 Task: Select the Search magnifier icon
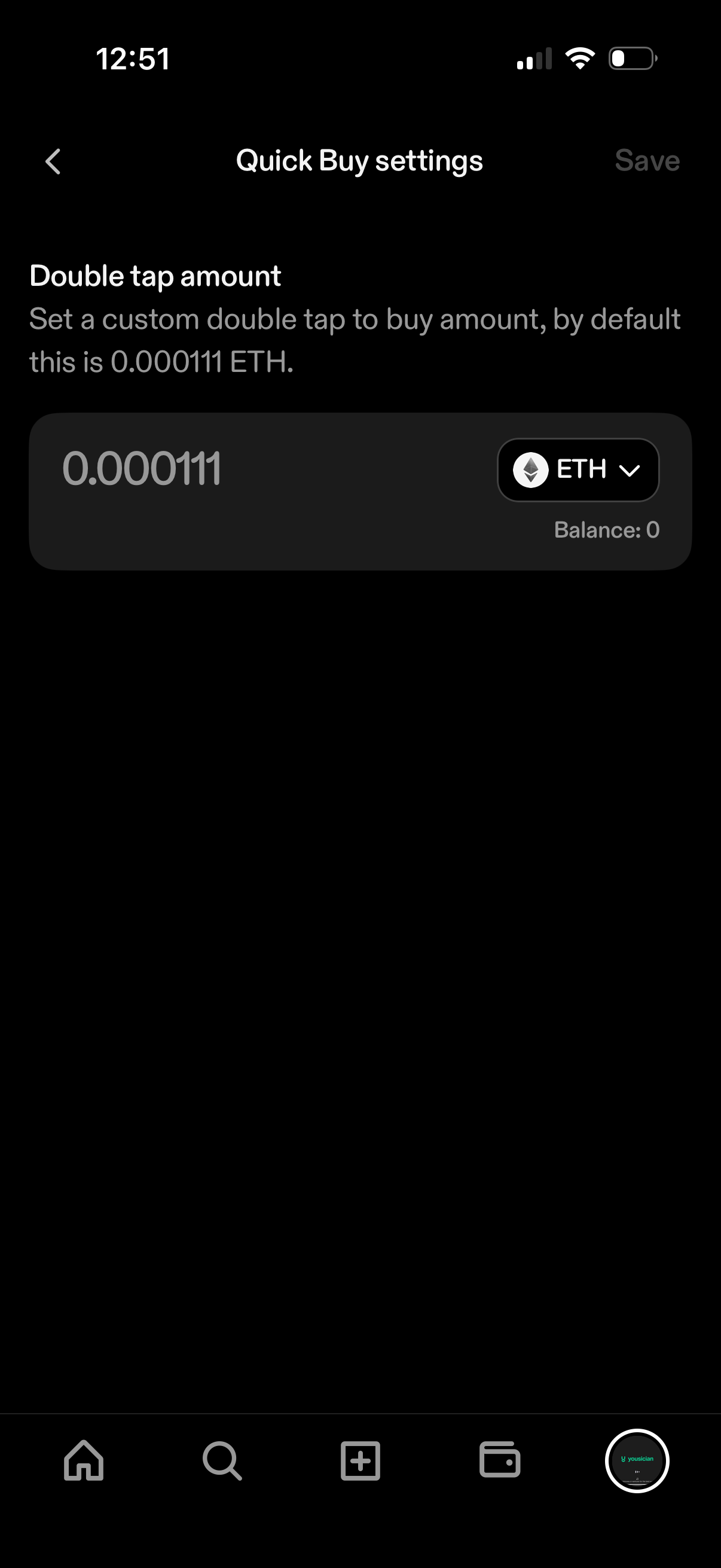tap(221, 1461)
